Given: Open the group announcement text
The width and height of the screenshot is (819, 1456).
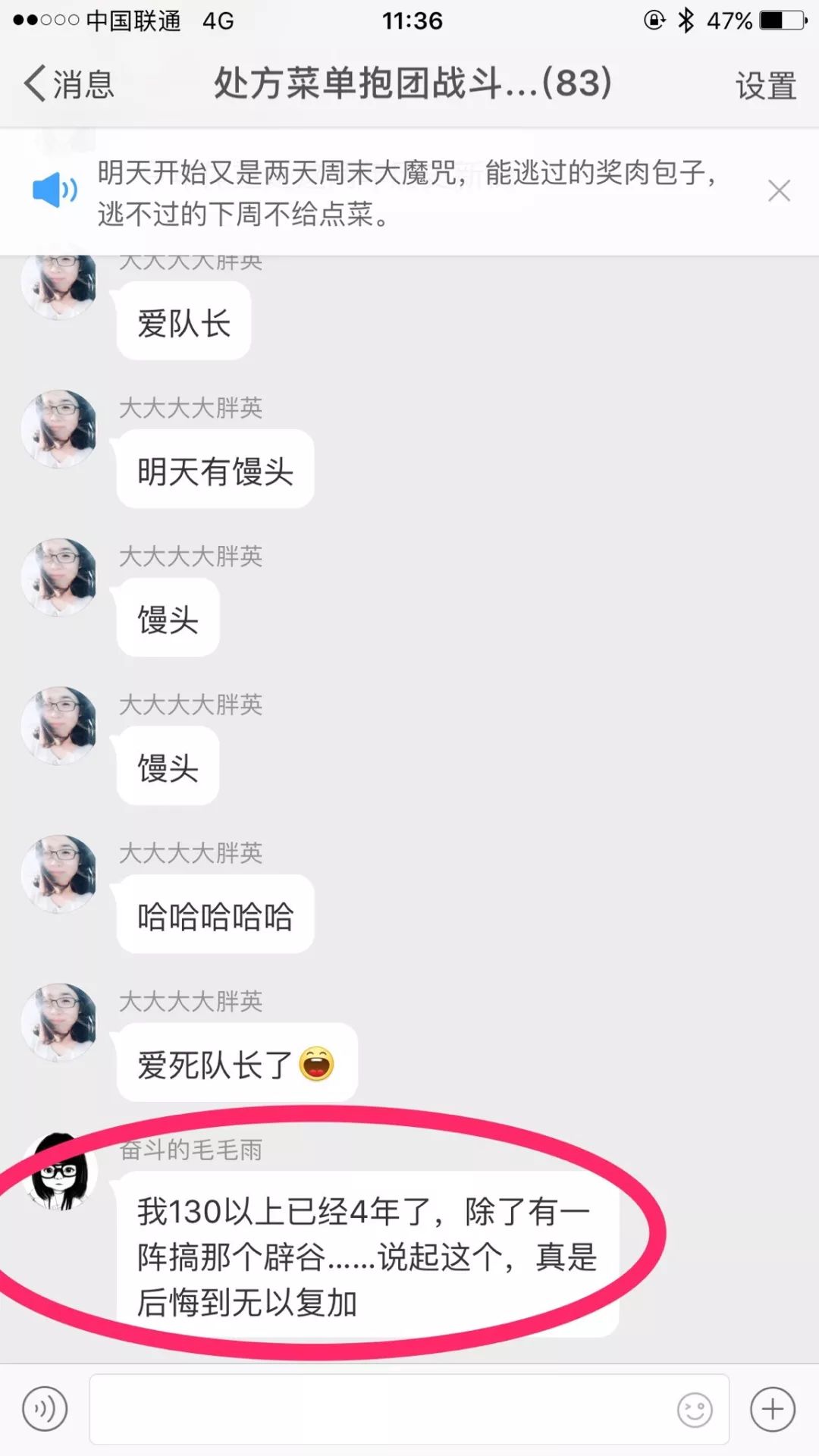Looking at the screenshot, I should click(x=406, y=193).
